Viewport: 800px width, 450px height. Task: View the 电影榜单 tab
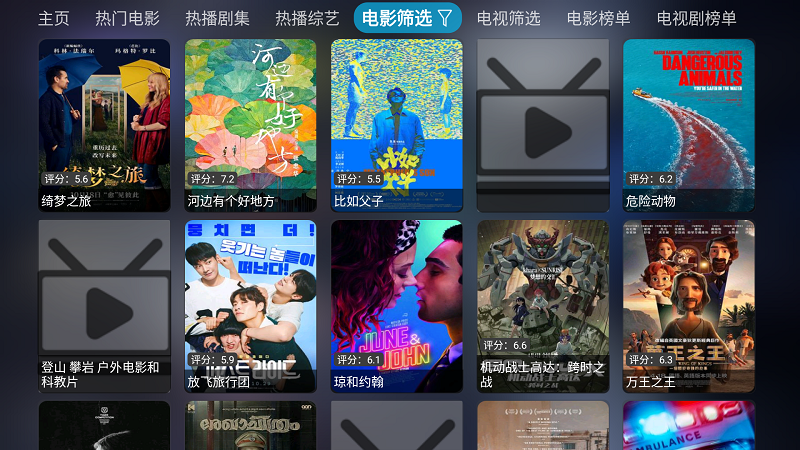coord(598,18)
